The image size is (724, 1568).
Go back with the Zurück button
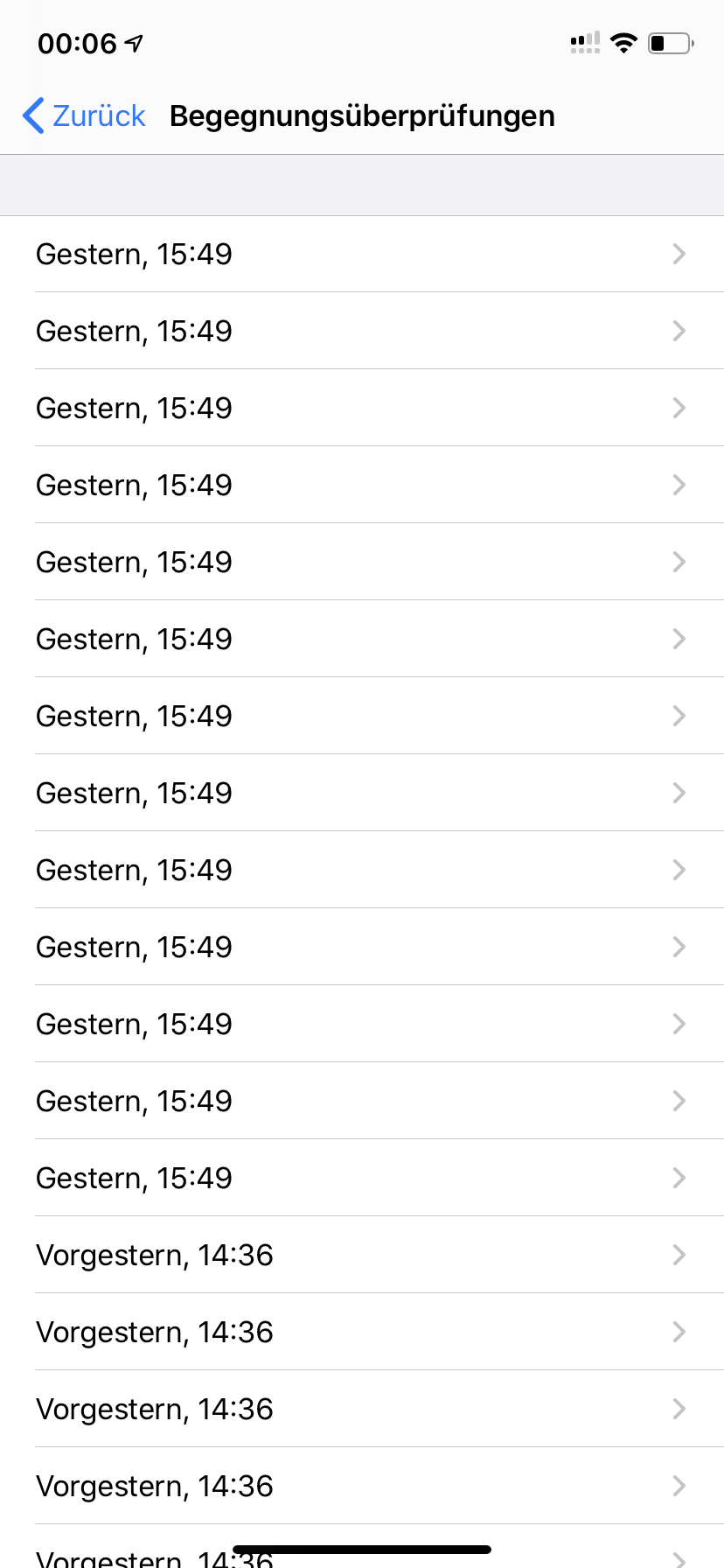[x=84, y=115]
